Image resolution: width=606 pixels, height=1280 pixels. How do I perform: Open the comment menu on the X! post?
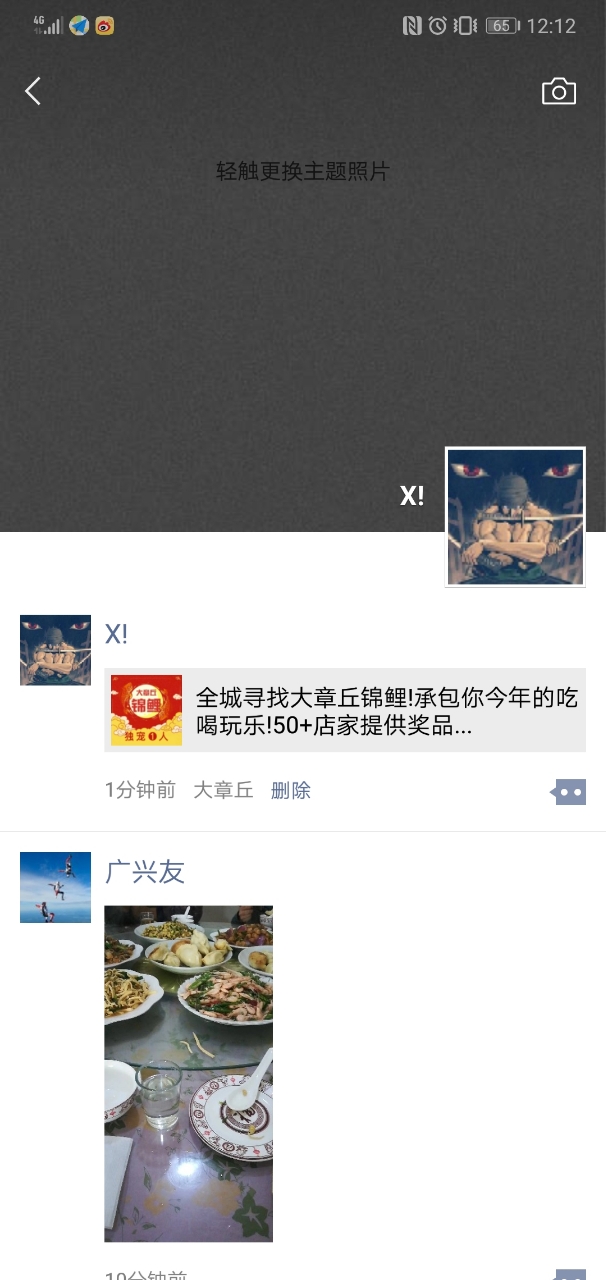pyautogui.click(x=569, y=792)
